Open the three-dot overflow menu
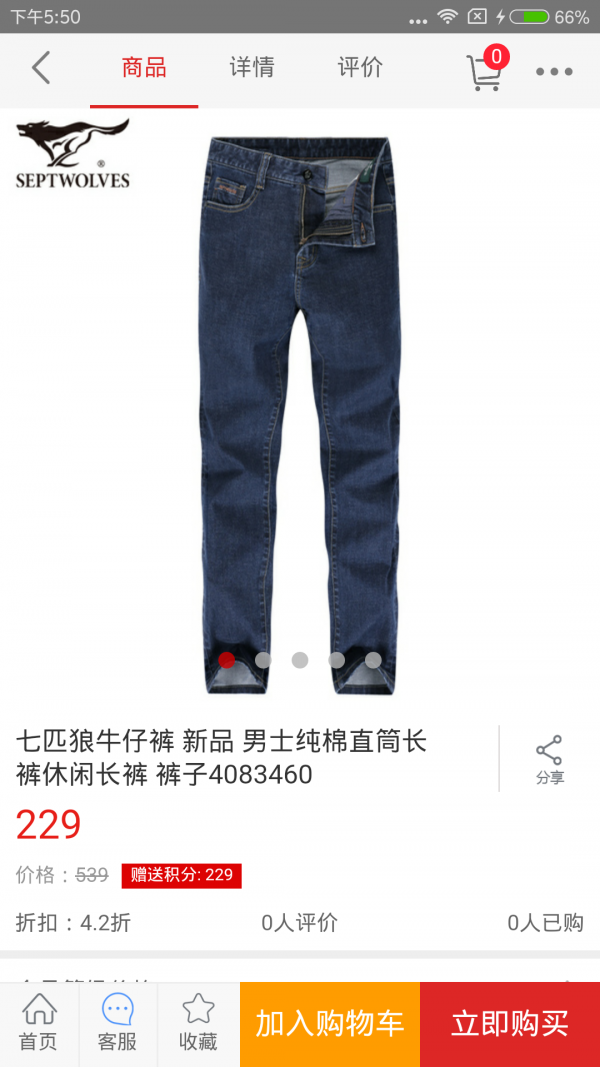Viewport: 600px width, 1067px height. (554, 71)
